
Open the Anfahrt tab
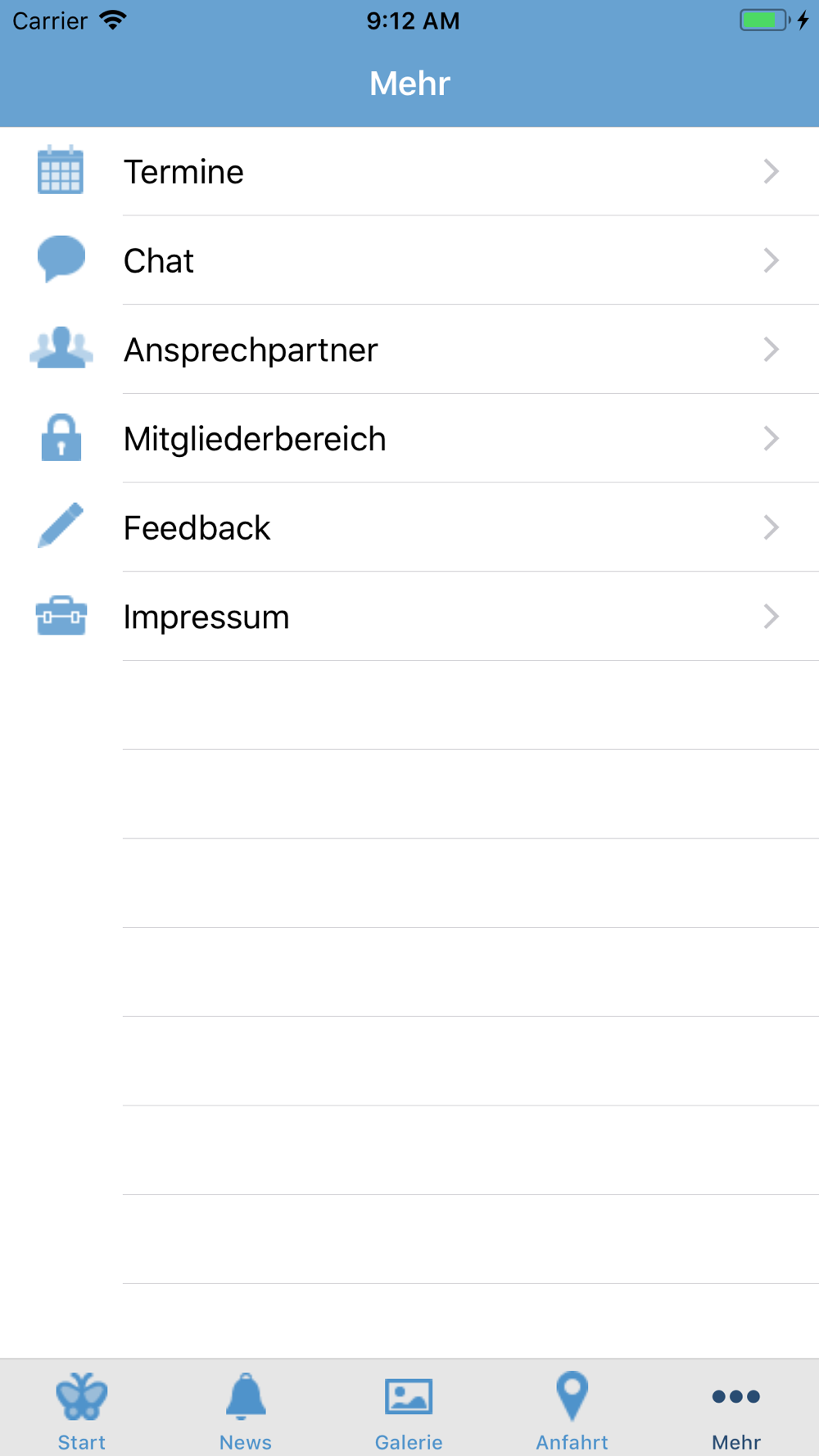tap(572, 1410)
